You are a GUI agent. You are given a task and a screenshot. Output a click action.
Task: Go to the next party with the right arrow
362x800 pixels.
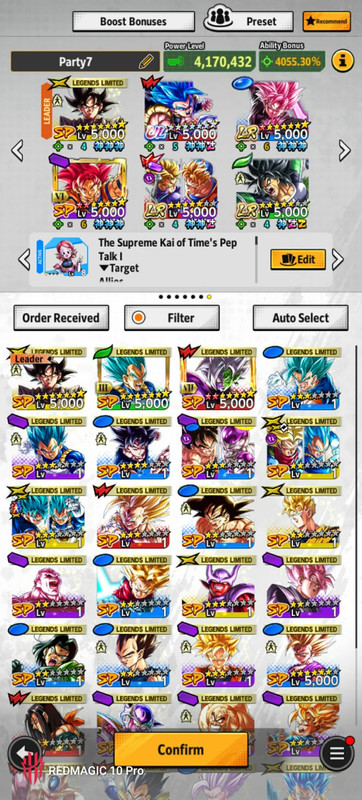(345, 151)
